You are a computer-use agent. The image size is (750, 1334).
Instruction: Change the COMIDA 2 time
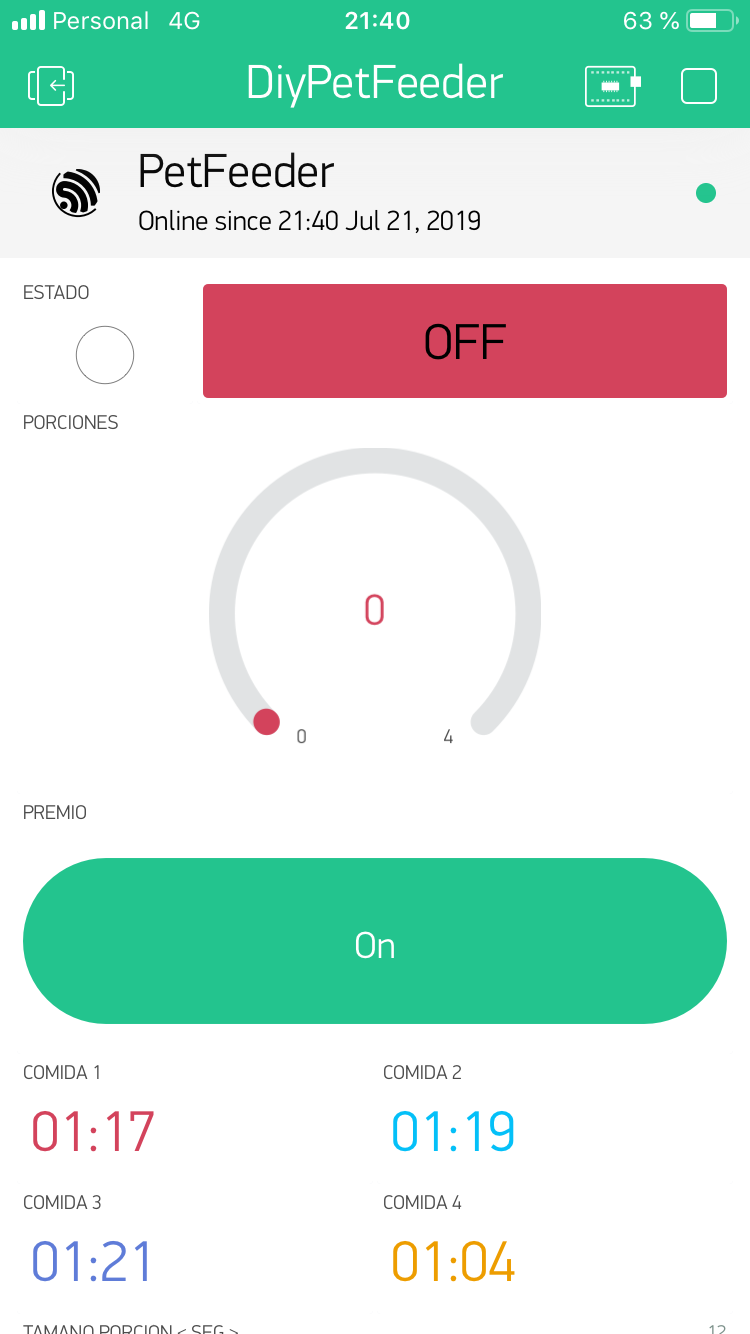point(453,1131)
